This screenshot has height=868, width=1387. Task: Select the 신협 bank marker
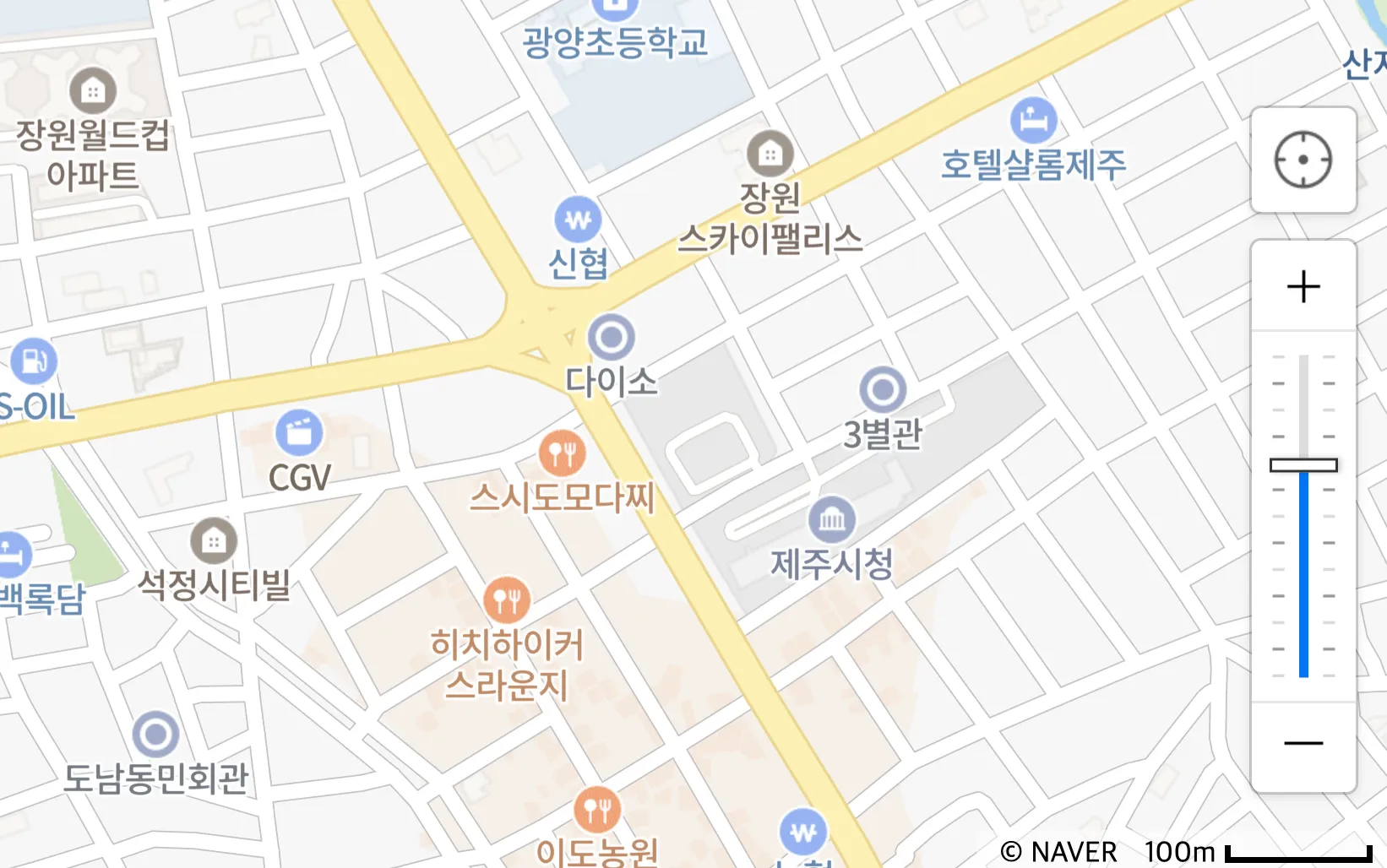pos(578,220)
